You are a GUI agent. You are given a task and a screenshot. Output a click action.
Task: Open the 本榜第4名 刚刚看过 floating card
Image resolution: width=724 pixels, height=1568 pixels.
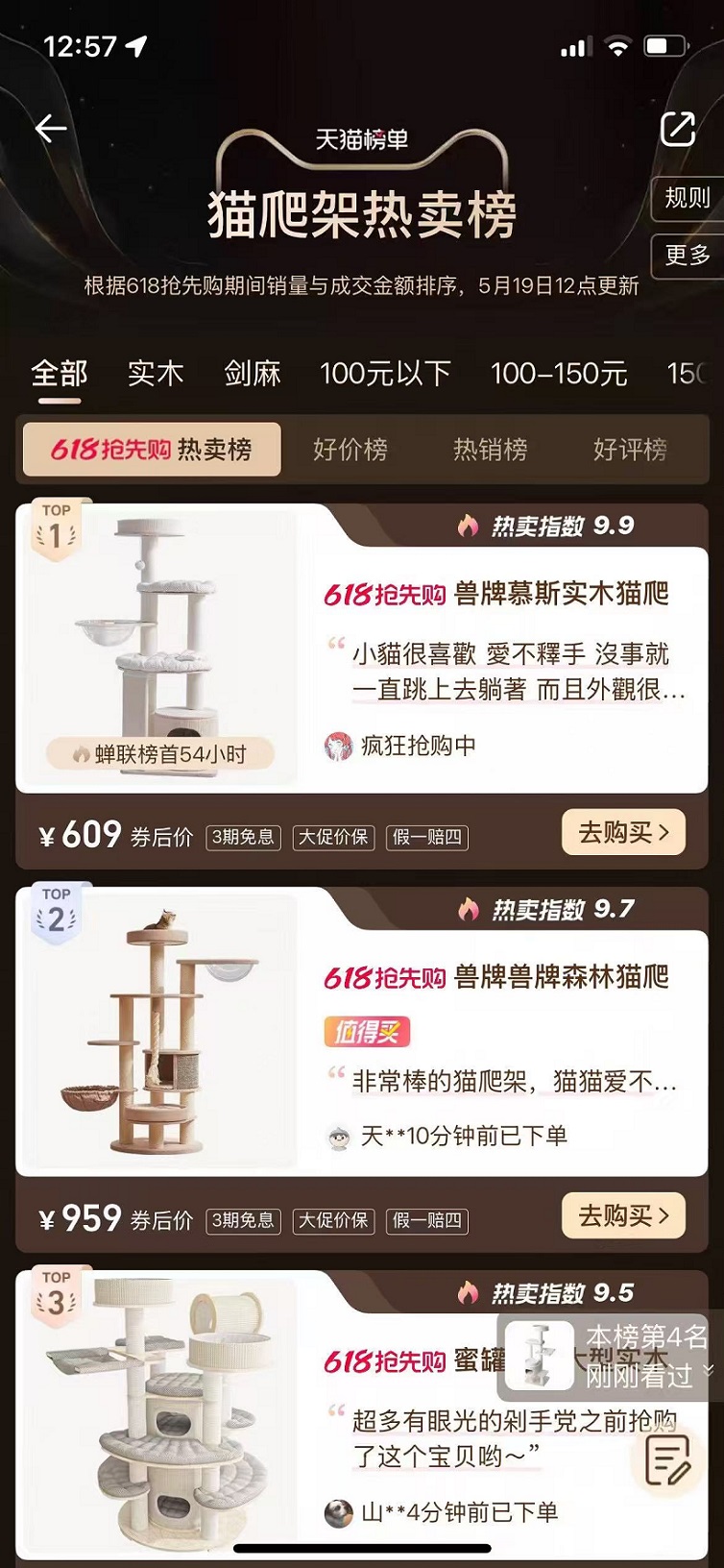pos(605,1356)
